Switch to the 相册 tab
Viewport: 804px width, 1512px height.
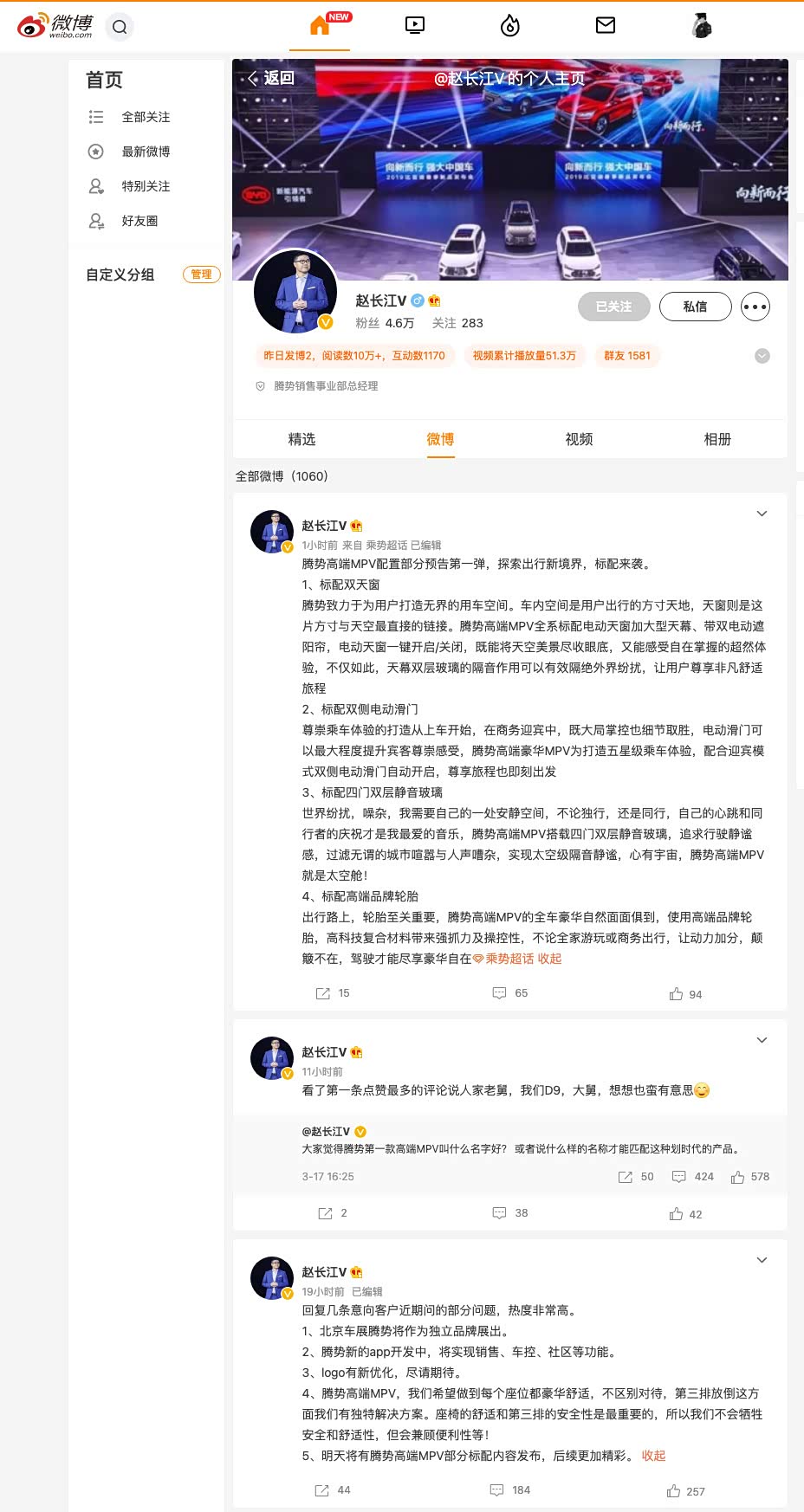coord(717,439)
